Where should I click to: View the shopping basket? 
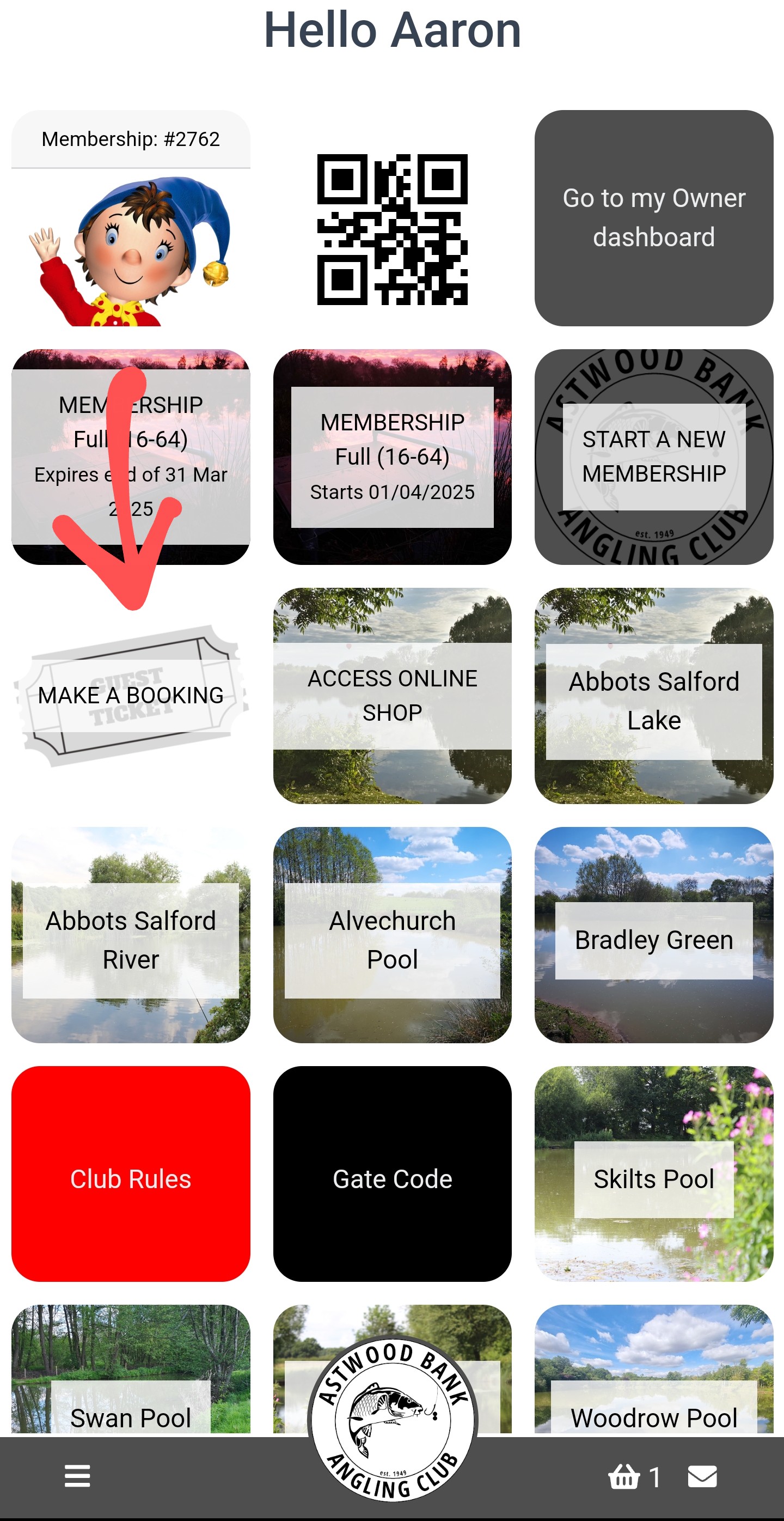[624, 1477]
